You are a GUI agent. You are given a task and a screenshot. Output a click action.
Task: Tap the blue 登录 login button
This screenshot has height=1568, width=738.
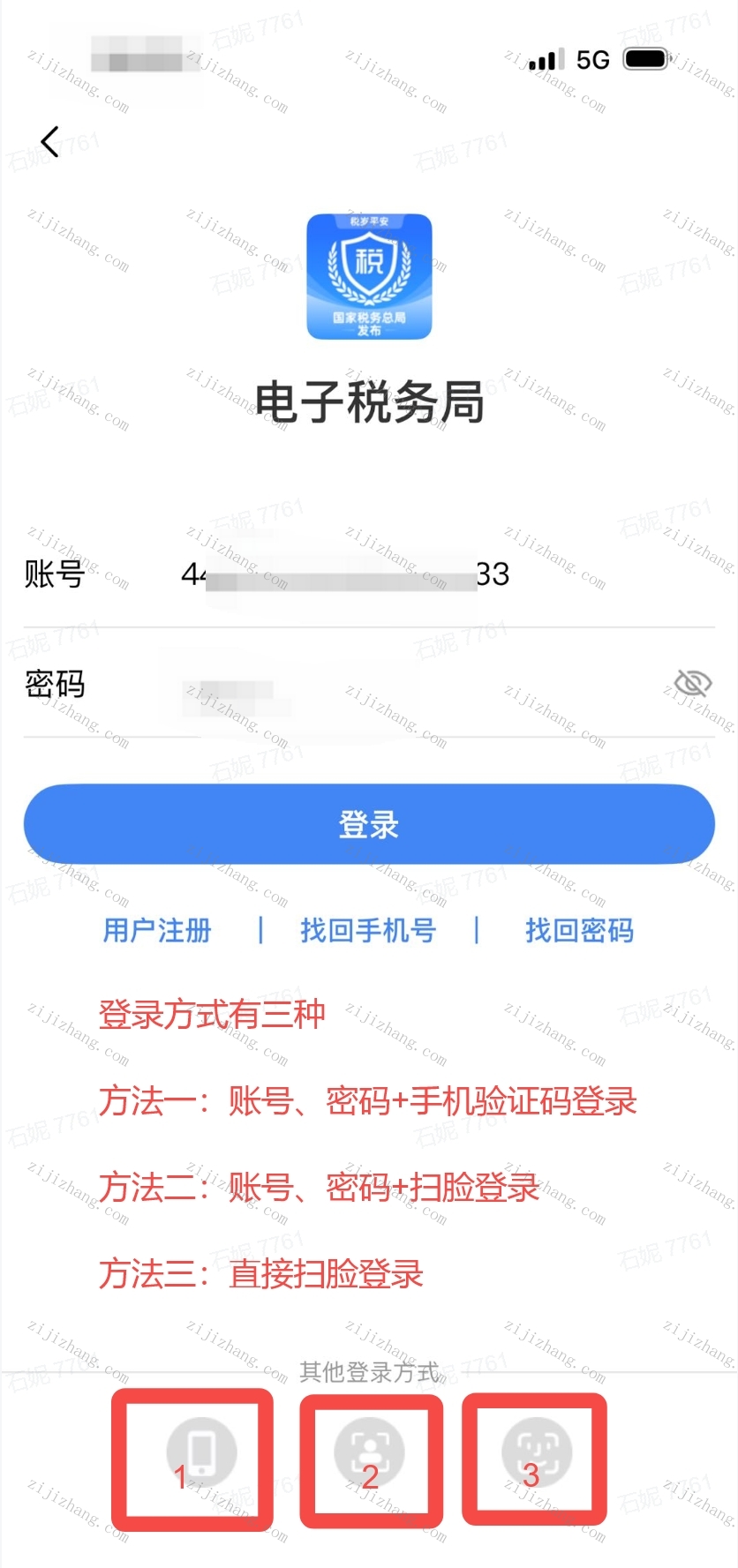(x=369, y=824)
